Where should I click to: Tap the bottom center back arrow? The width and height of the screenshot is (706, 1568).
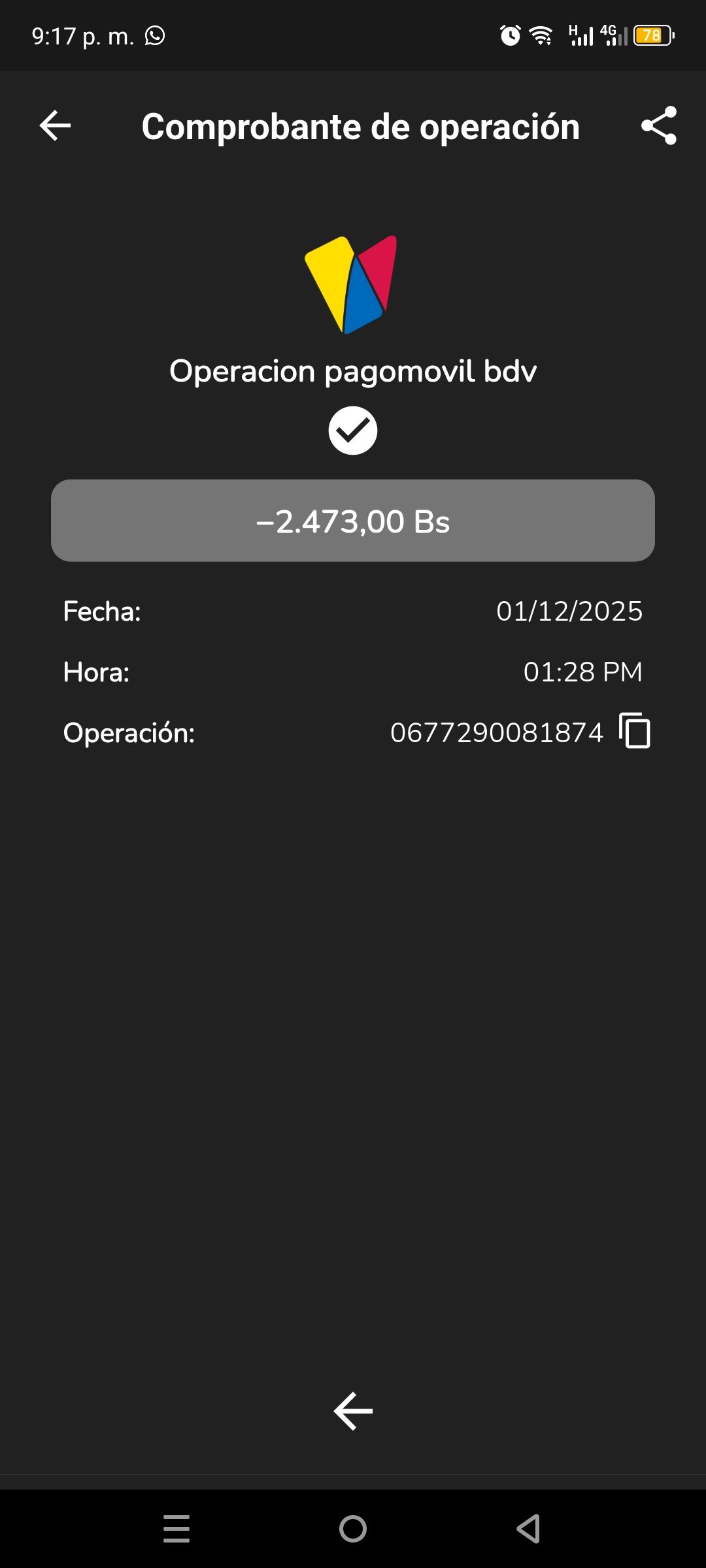pos(353,1411)
